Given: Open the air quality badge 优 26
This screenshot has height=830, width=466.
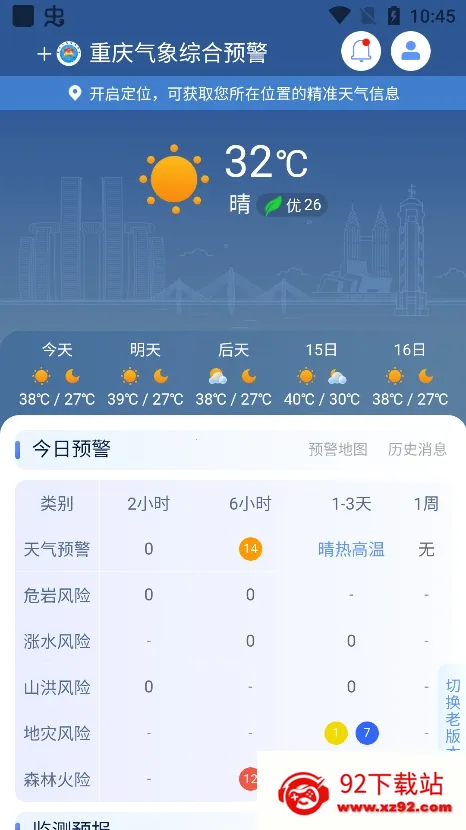Looking at the screenshot, I should (292, 205).
